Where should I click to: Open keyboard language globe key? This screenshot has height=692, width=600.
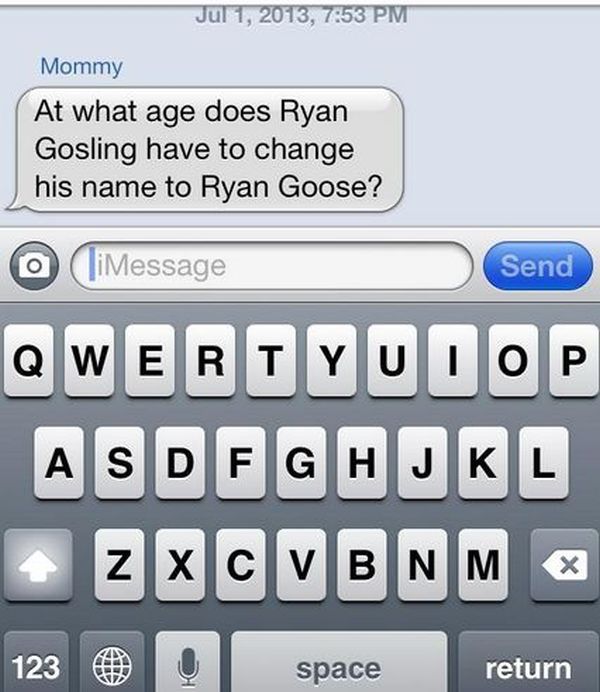click(112, 664)
